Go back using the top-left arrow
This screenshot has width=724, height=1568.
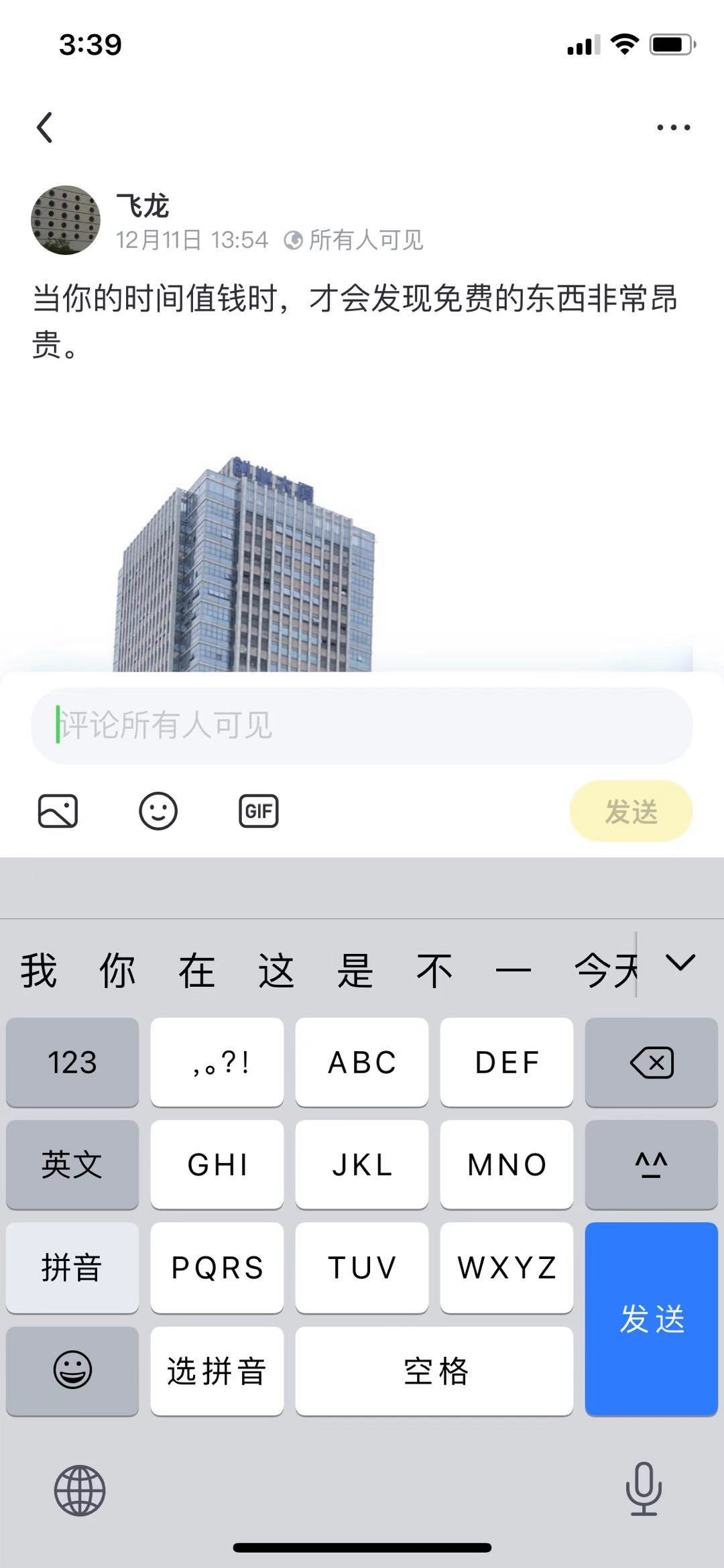[x=45, y=127]
